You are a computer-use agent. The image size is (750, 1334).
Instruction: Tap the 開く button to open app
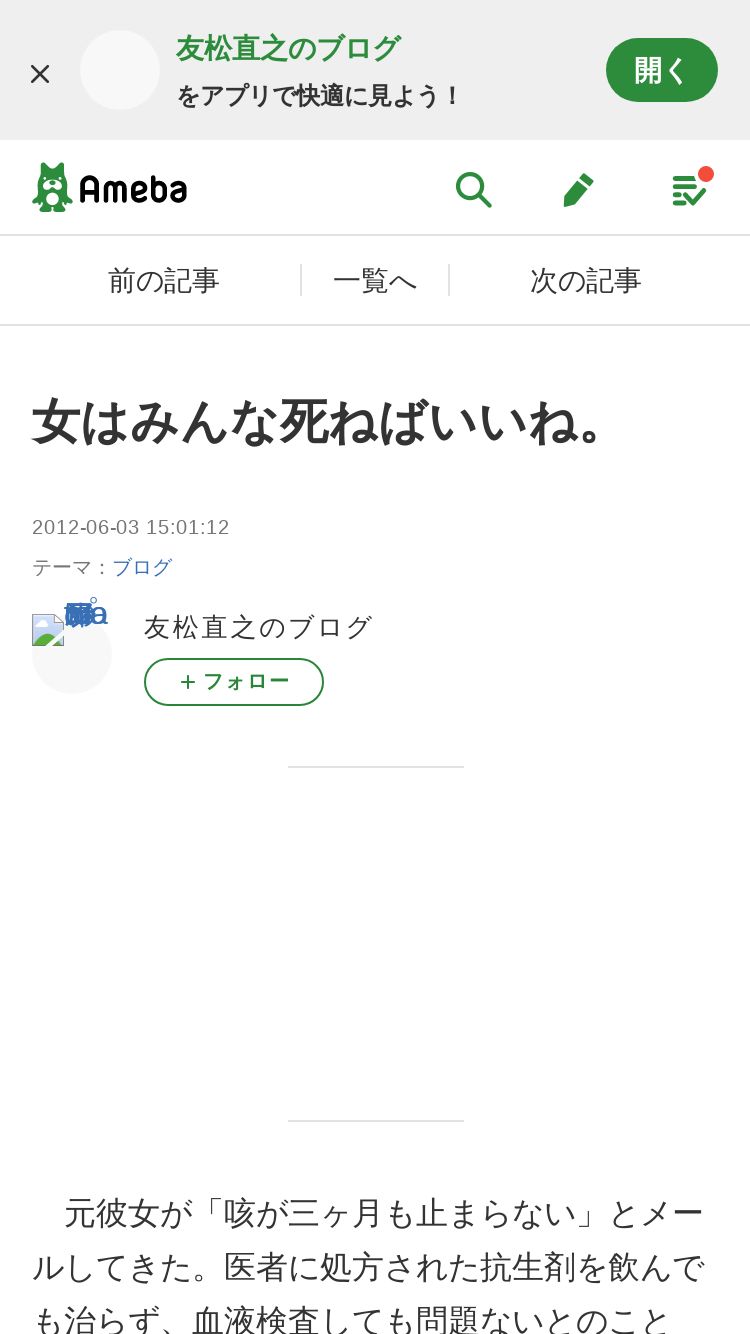pos(661,70)
